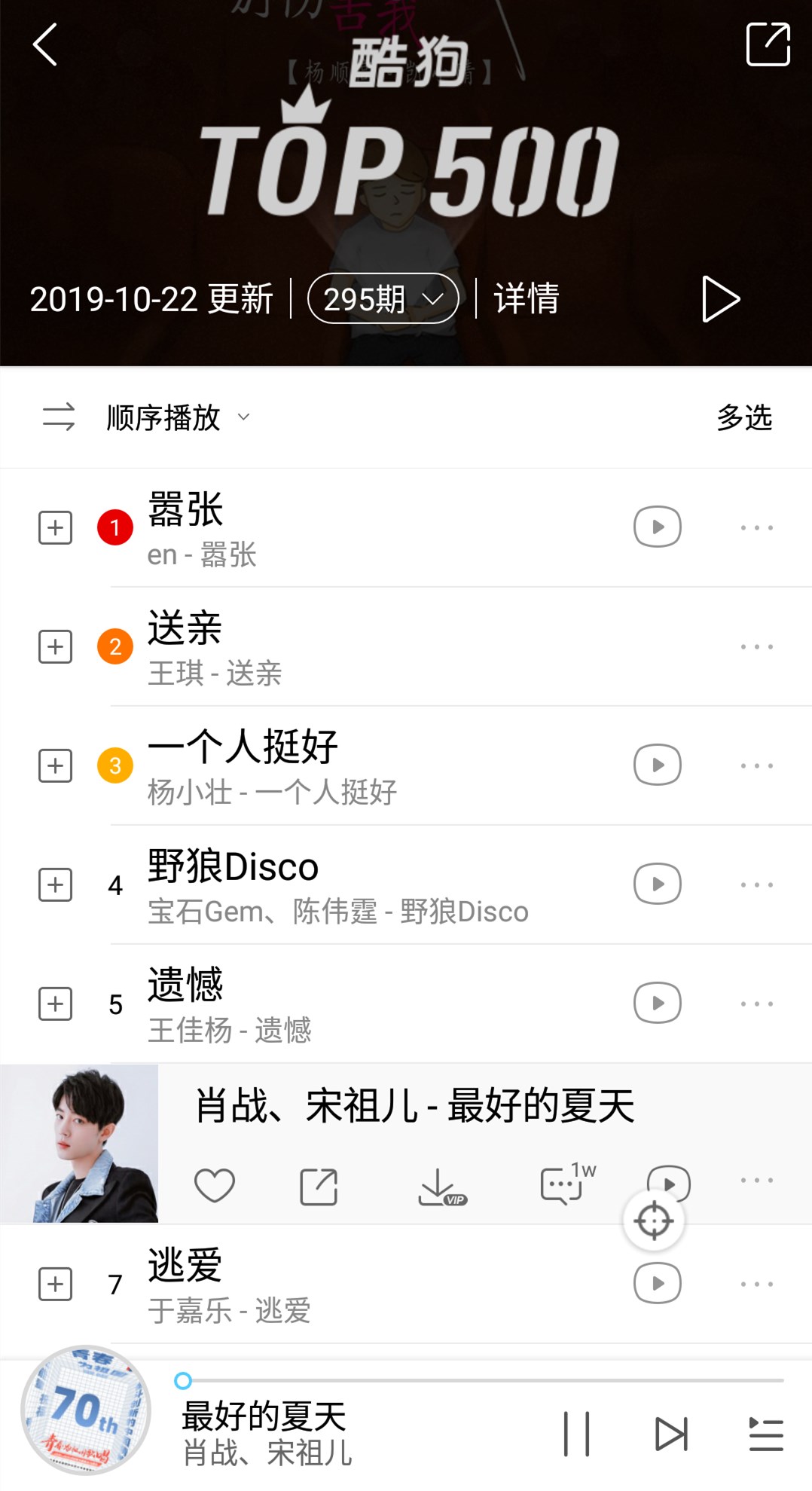Skip to the next track
Viewport: 812px width, 1491px height.
(671, 1434)
